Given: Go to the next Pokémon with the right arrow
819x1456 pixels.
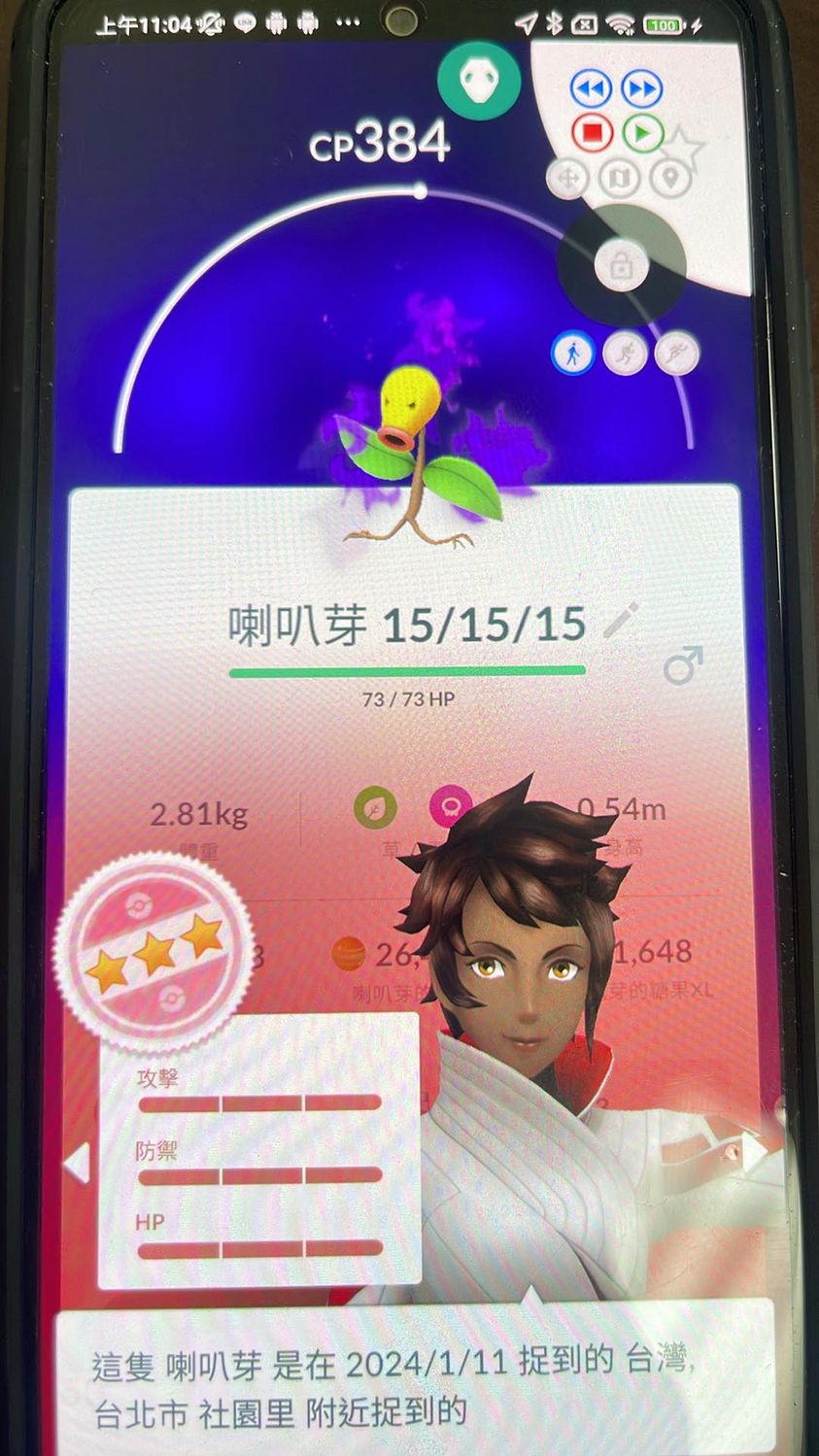Looking at the screenshot, I should click(x=752, y=1151).
